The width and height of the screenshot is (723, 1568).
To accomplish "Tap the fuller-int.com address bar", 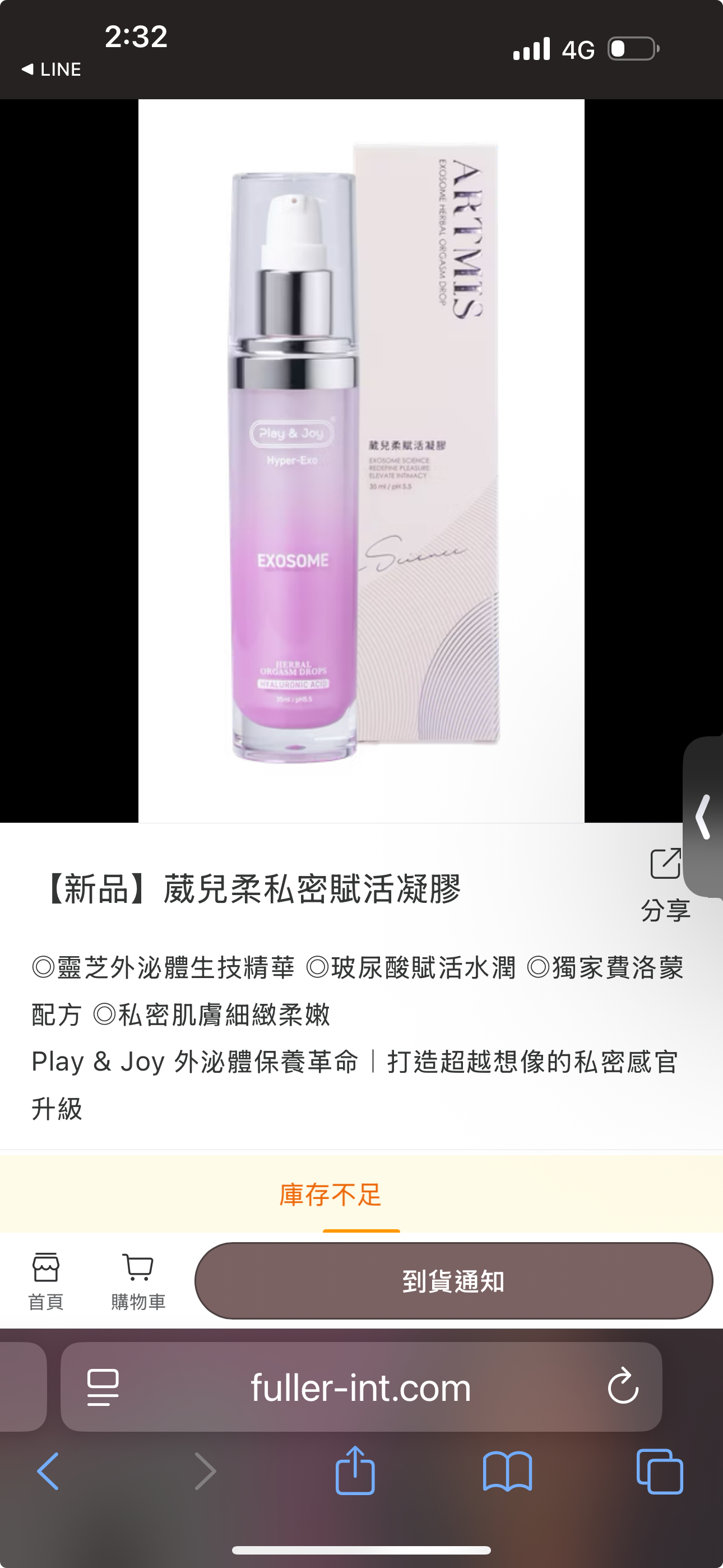I will (x=361, y=1387).
